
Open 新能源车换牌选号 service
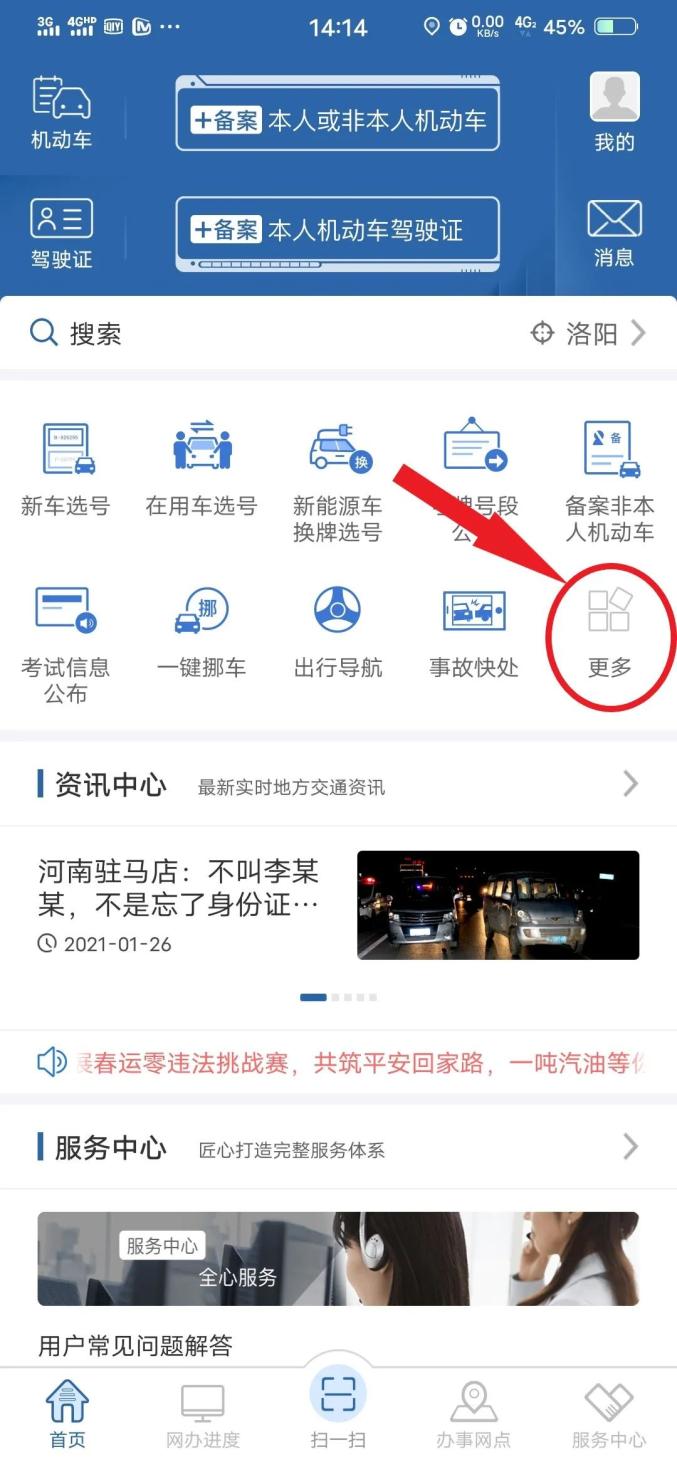click(x=337, y=480)
